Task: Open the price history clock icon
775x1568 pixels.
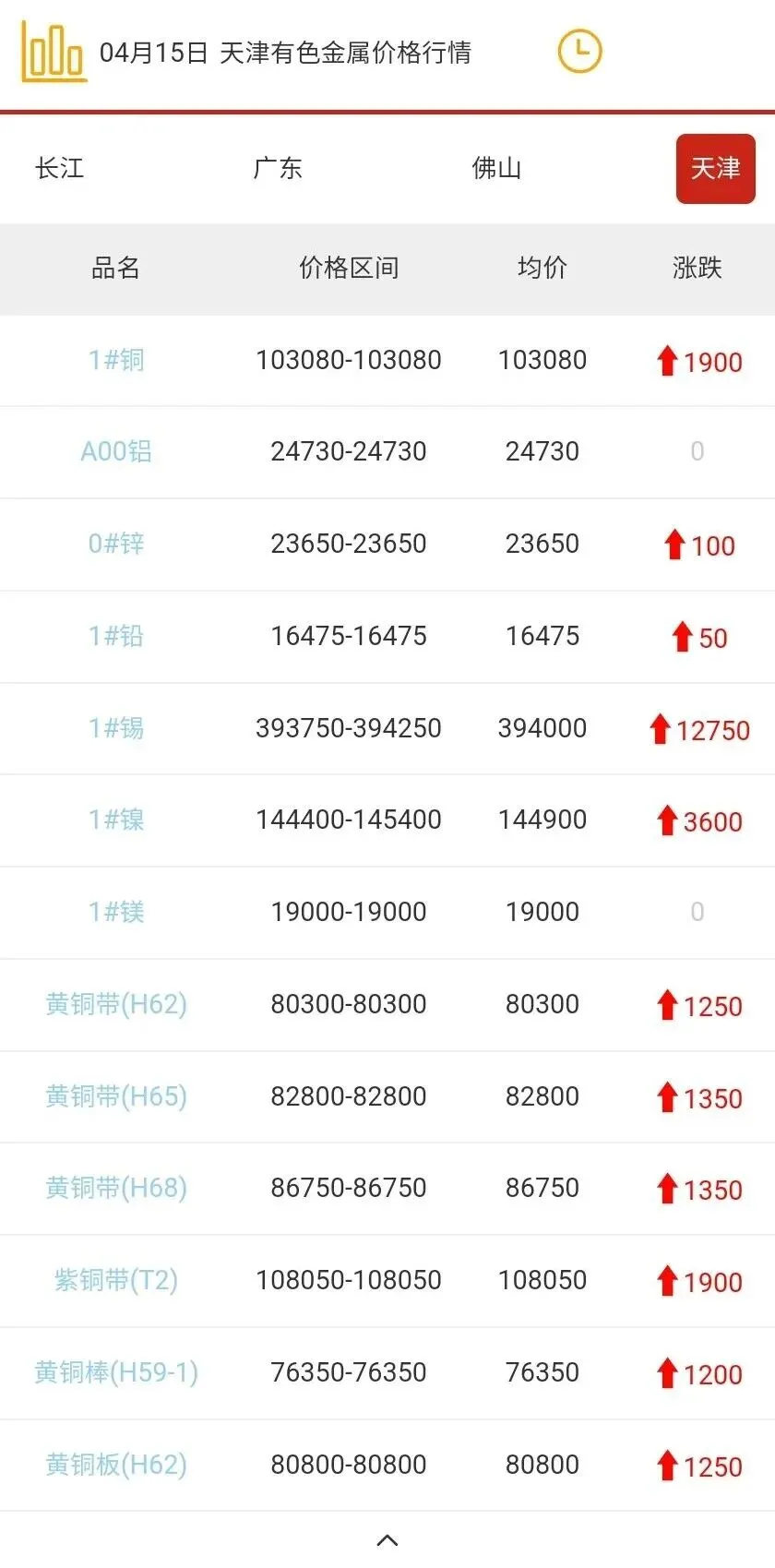Action: [x=579, y=52]
